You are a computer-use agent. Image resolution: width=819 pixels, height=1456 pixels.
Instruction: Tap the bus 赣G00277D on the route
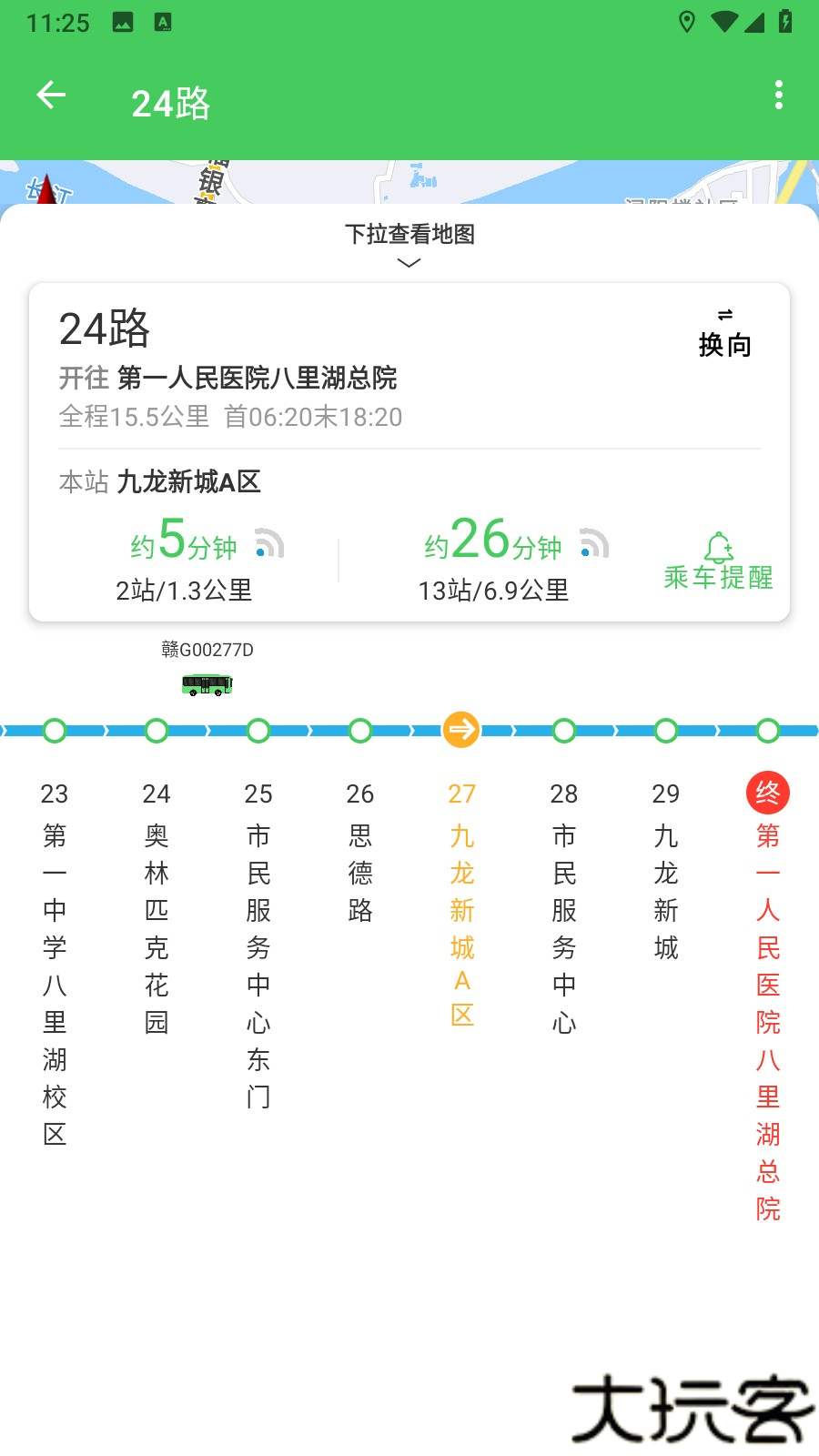[207, 684]
